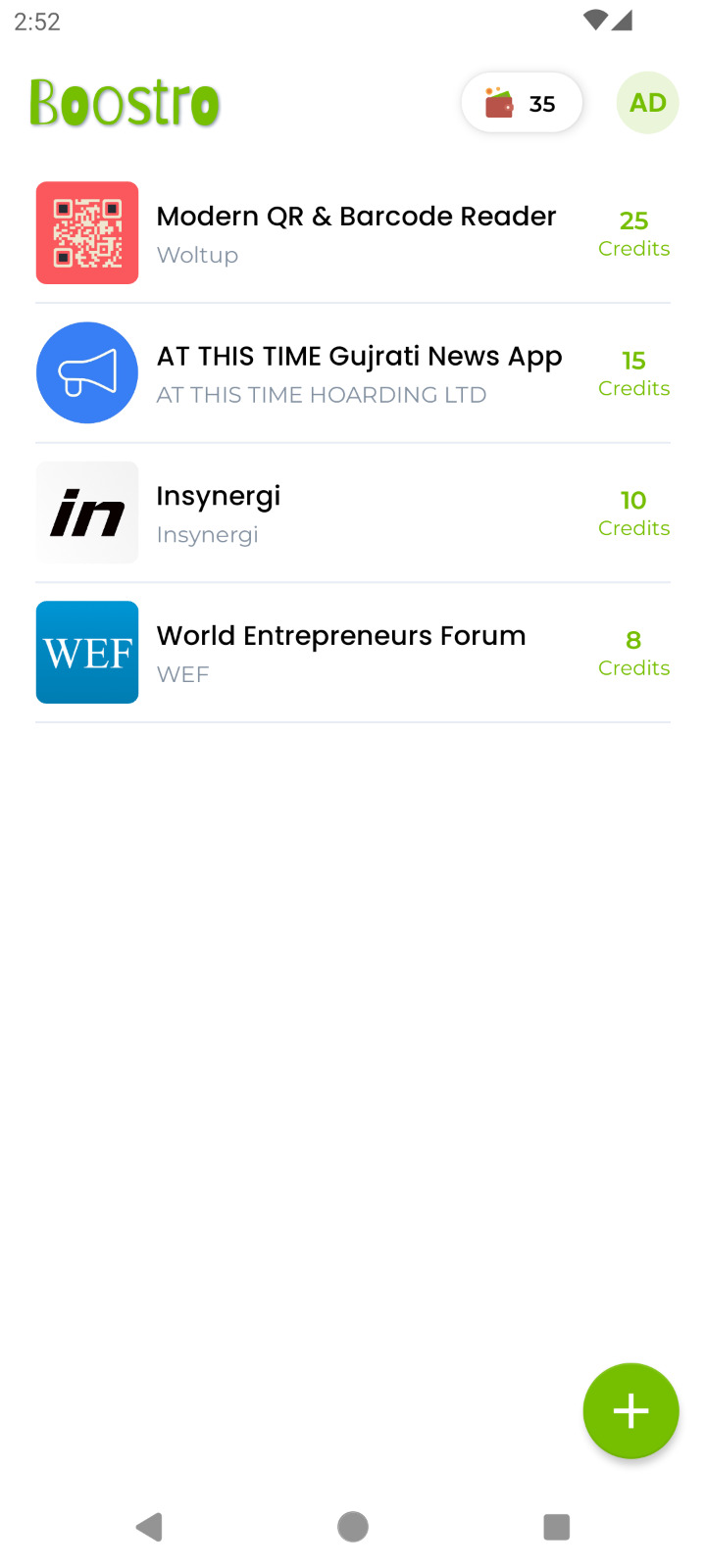This screenshot has width=706, height=1568.
Task: Tap the 35 credit balance pill
Action: [523, 102]
